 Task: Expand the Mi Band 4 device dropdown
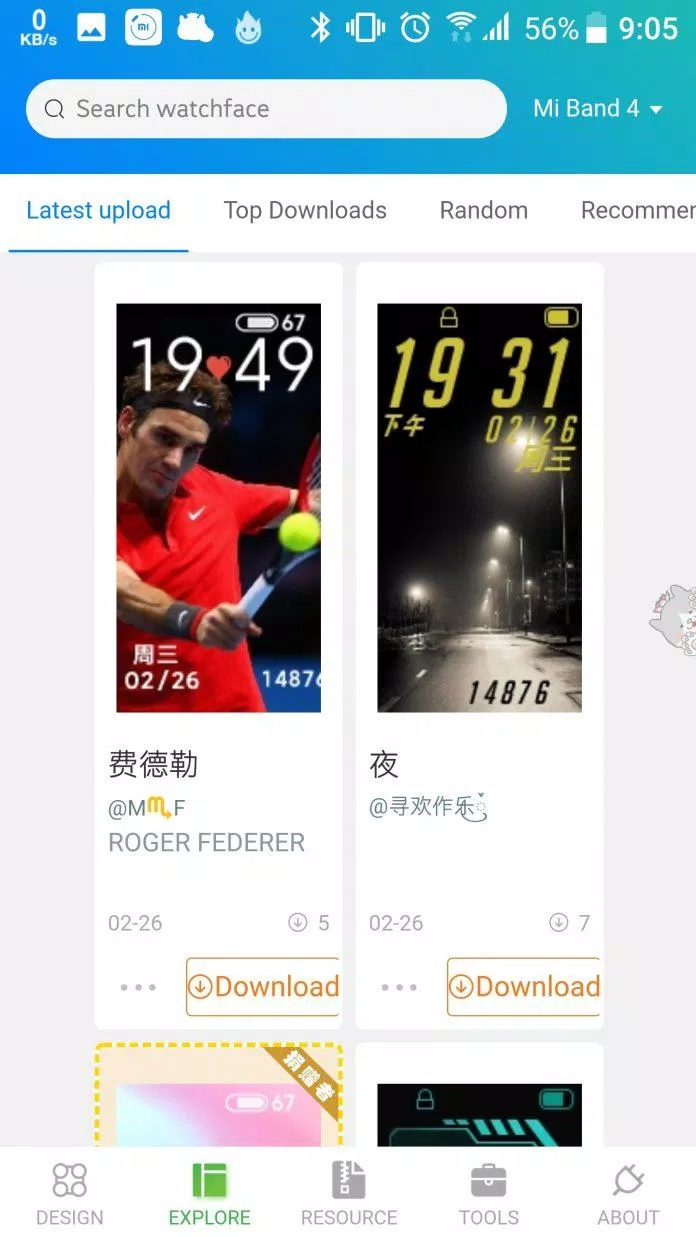pos(597,109)
